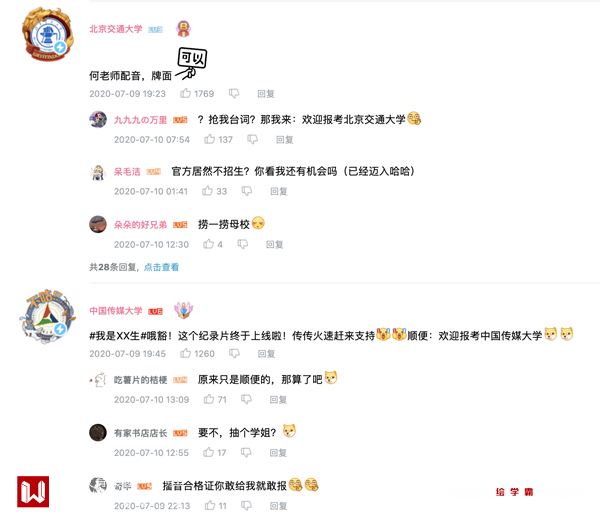Viewport: 600px width, 520px height.
Task: Like 北京交通大学's comment about 何老师配音
Action: click(x=187, y=94)
